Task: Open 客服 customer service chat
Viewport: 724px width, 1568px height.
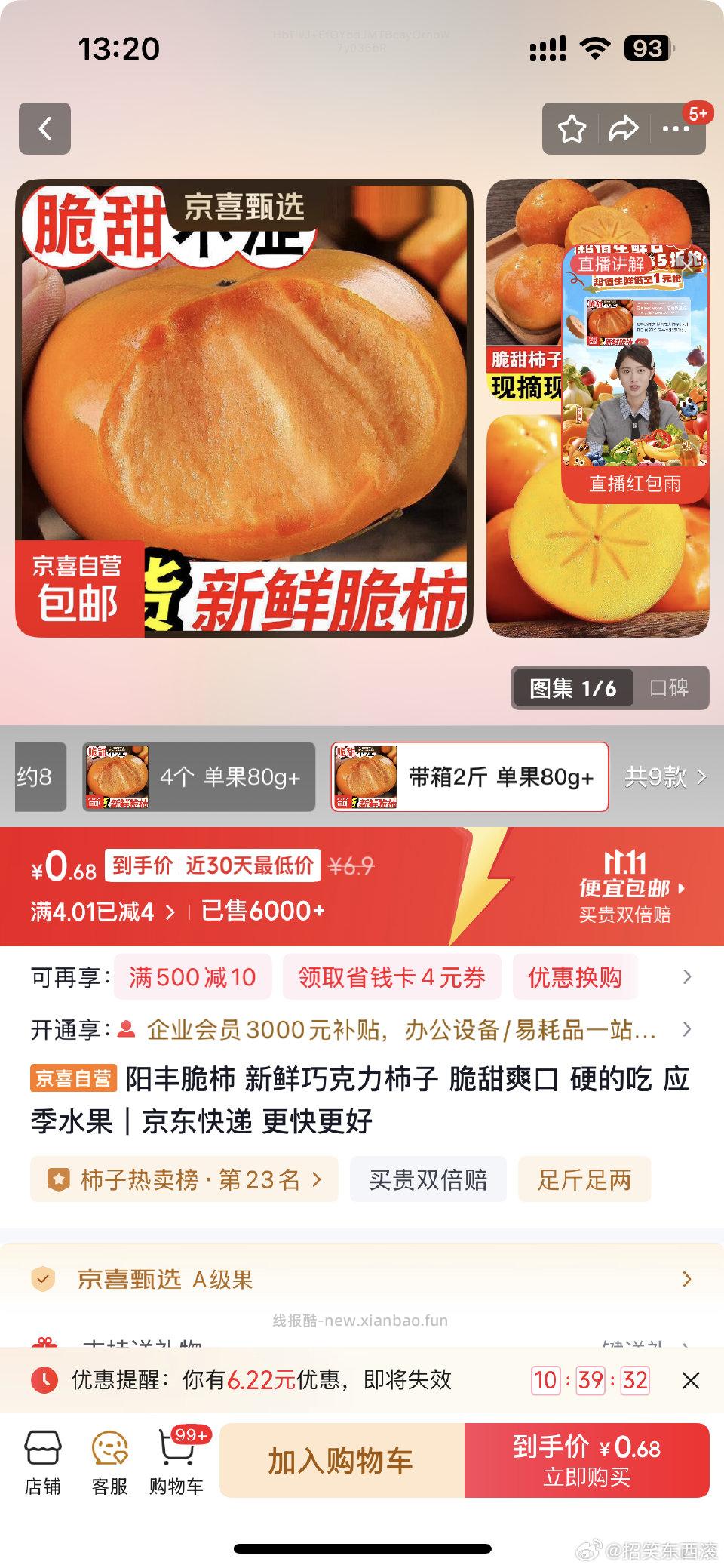Action: (x=109, y=1459)
